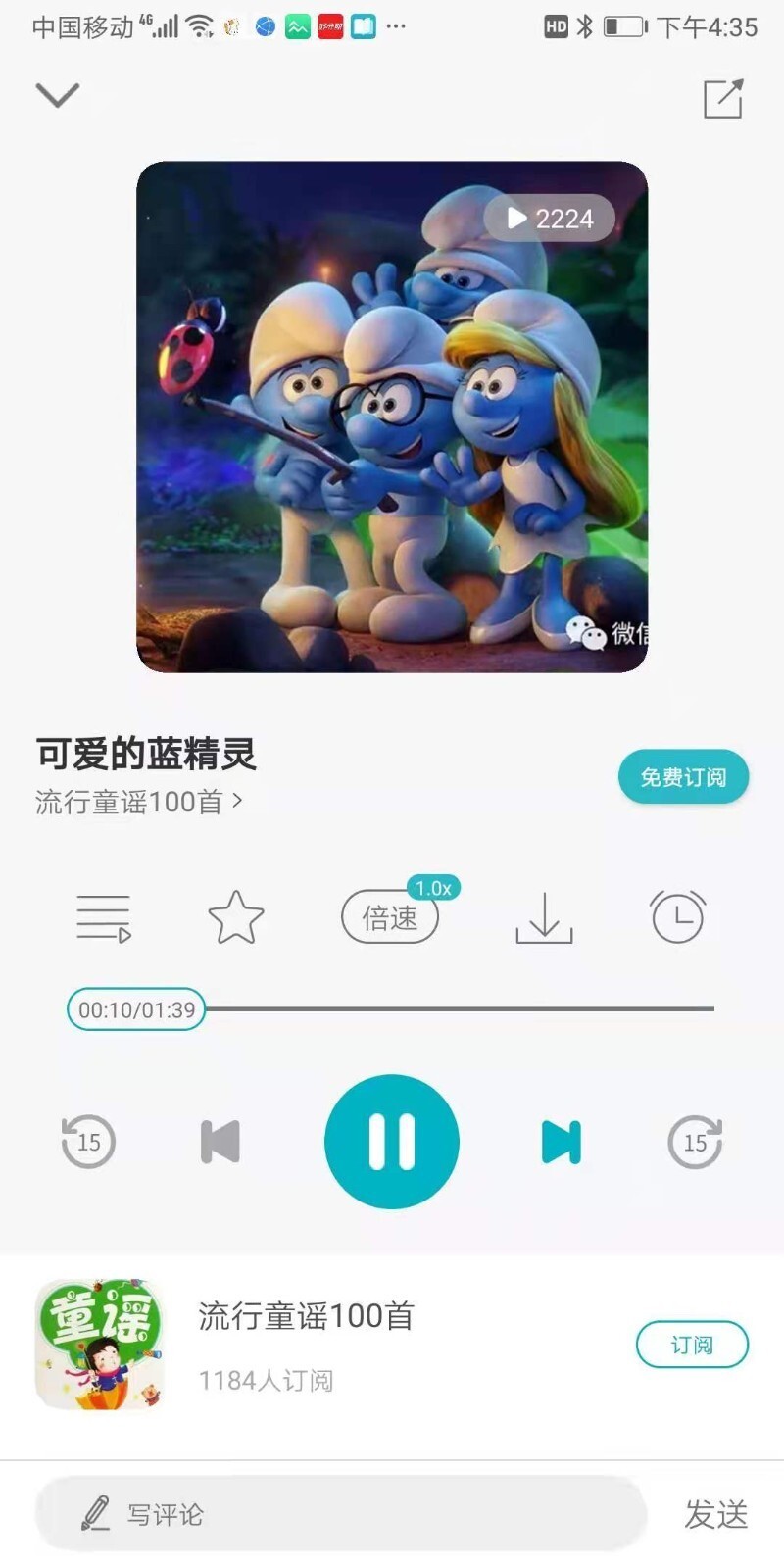Share this song via the share icon
The image size is (784, 1568).
click(x=724, y=98)
